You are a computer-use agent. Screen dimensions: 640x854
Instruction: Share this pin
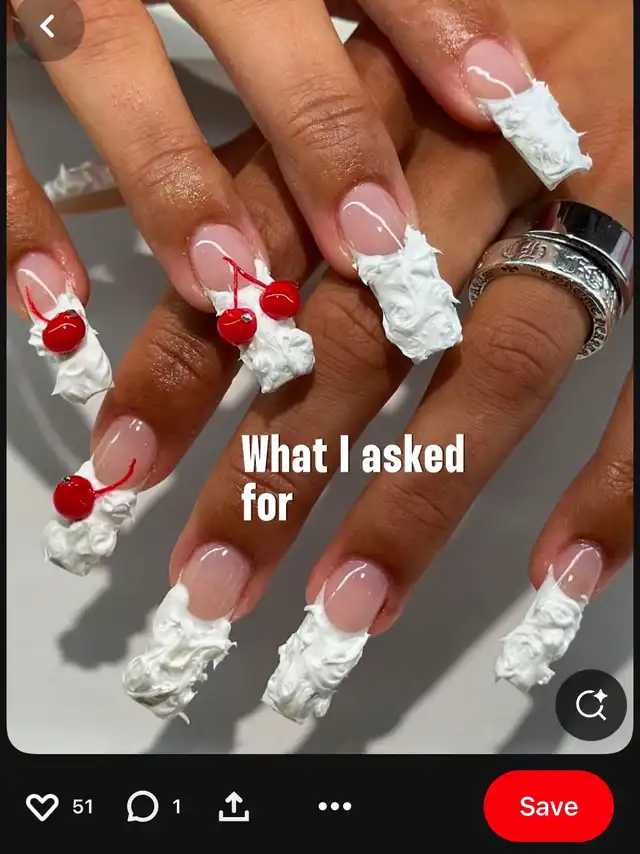pos(234,806)
